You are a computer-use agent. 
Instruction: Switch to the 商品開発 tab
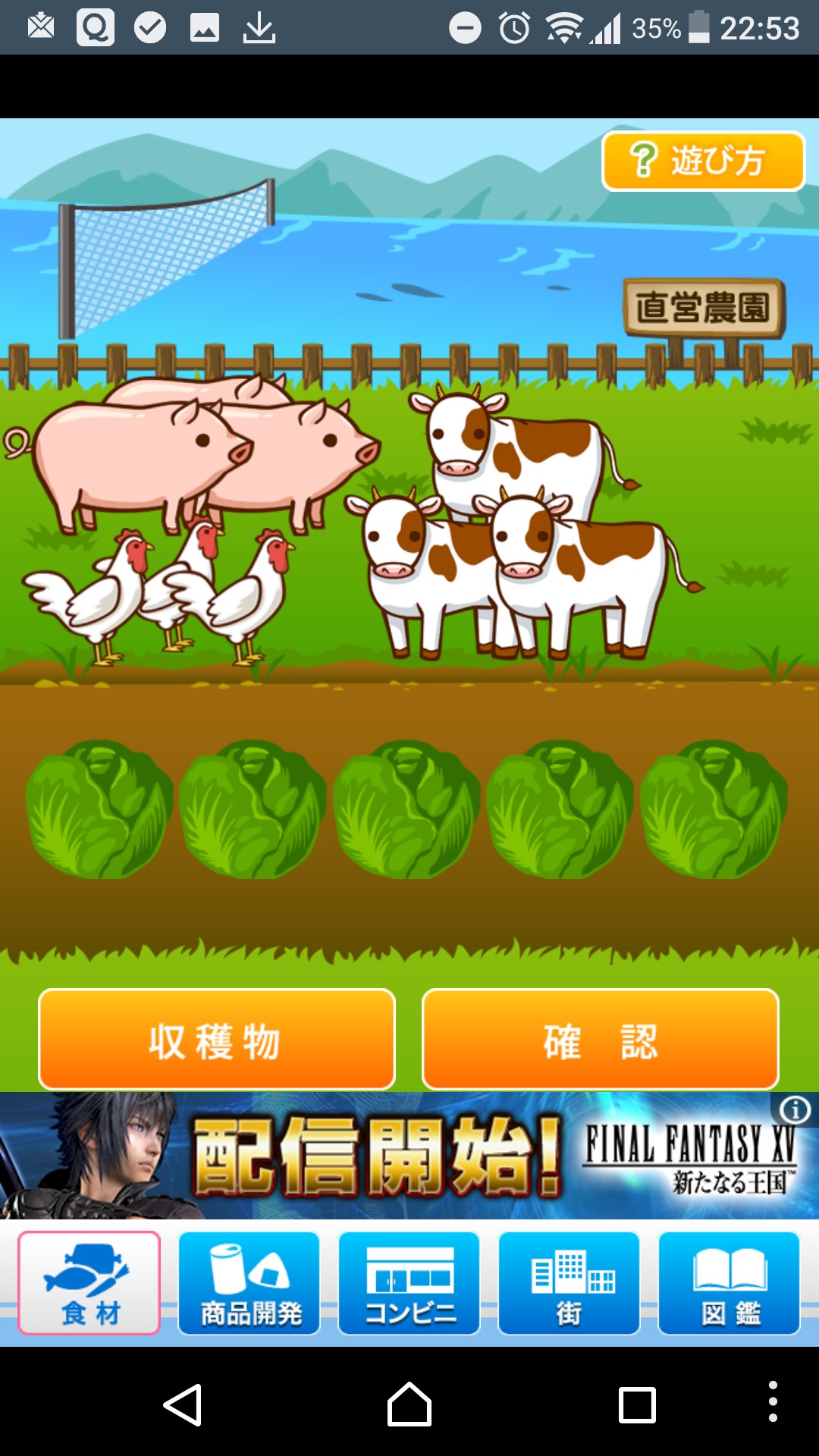[x=249, y=1283]
